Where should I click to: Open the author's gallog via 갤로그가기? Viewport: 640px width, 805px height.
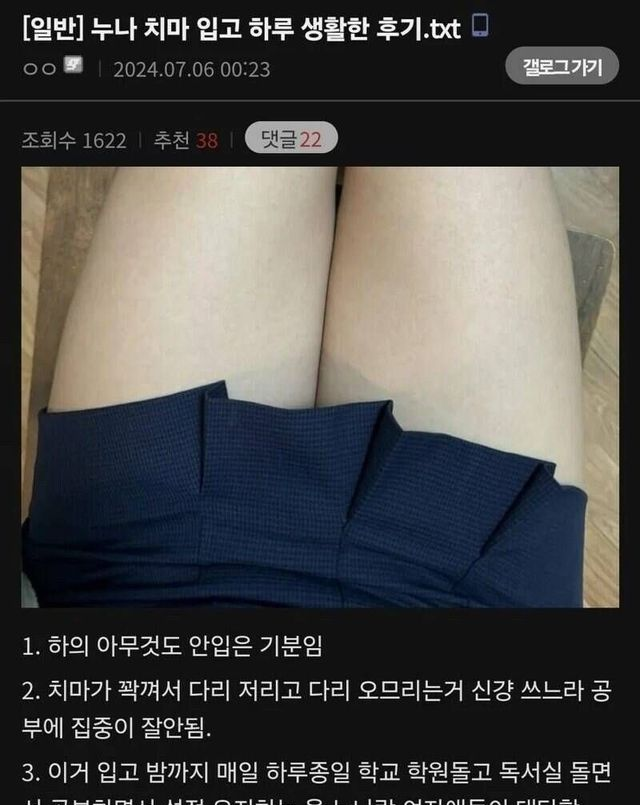562,68
